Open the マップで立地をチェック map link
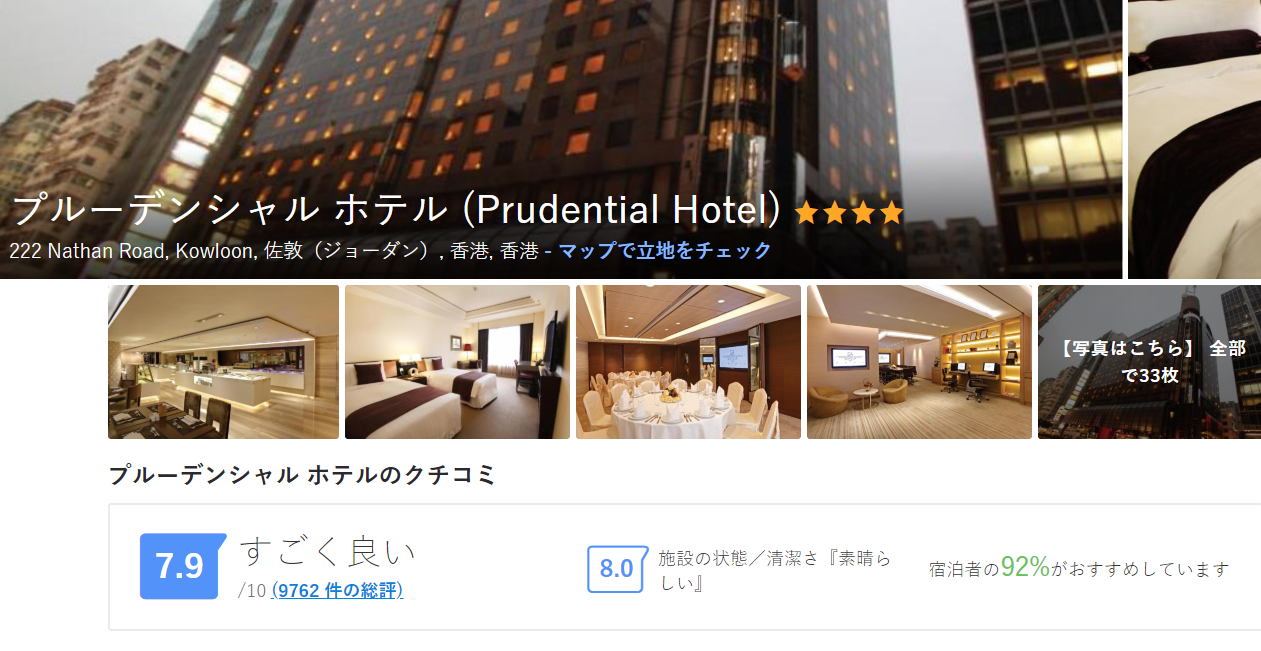 (665, 250)
